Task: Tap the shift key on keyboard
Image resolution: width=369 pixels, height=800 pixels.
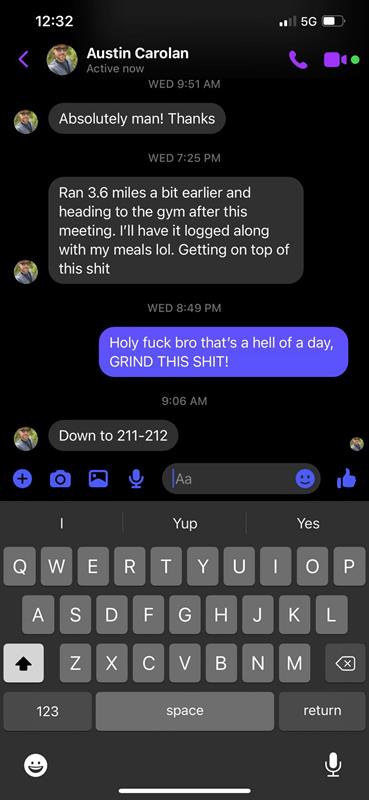Action: tap(23, 663)
